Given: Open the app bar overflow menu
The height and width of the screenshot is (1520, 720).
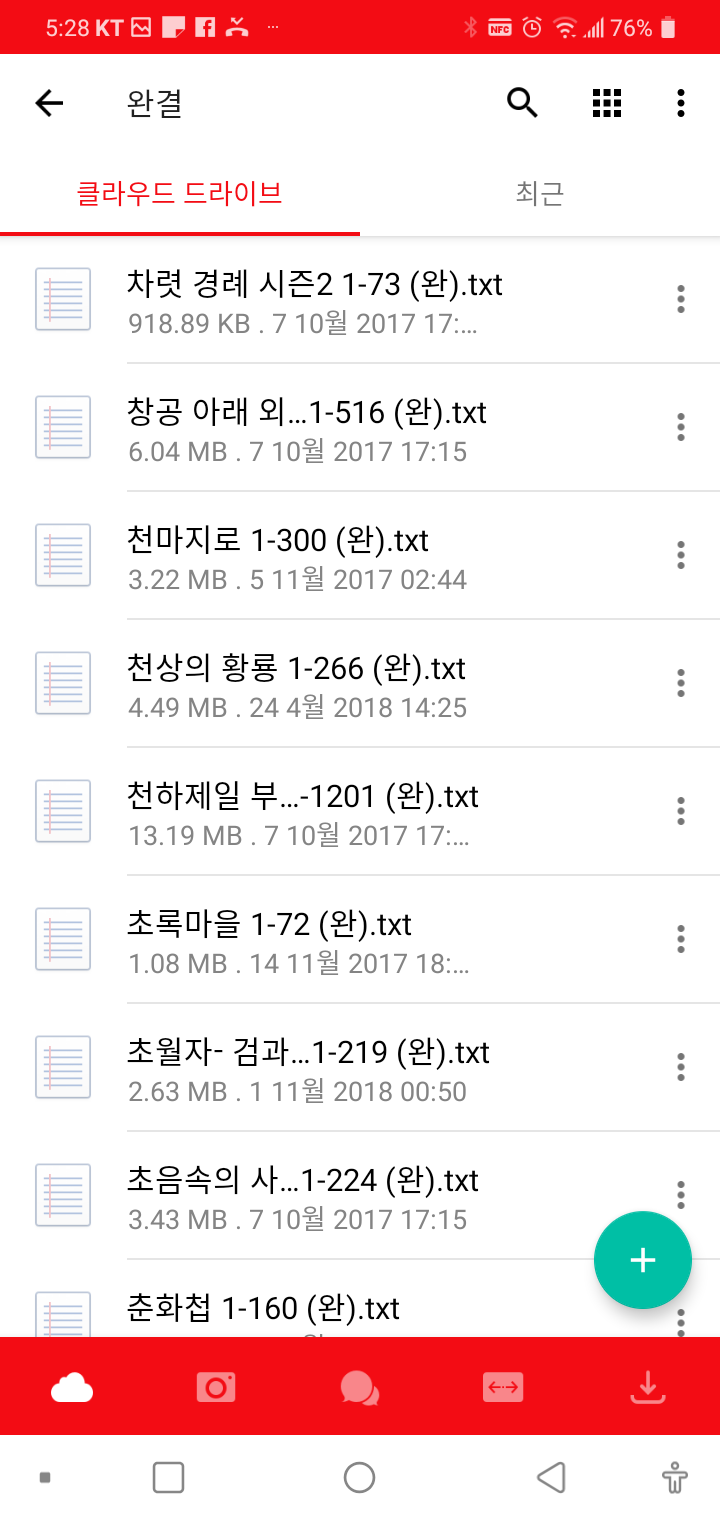Looking at the screenshot, I should coord(681,103).
